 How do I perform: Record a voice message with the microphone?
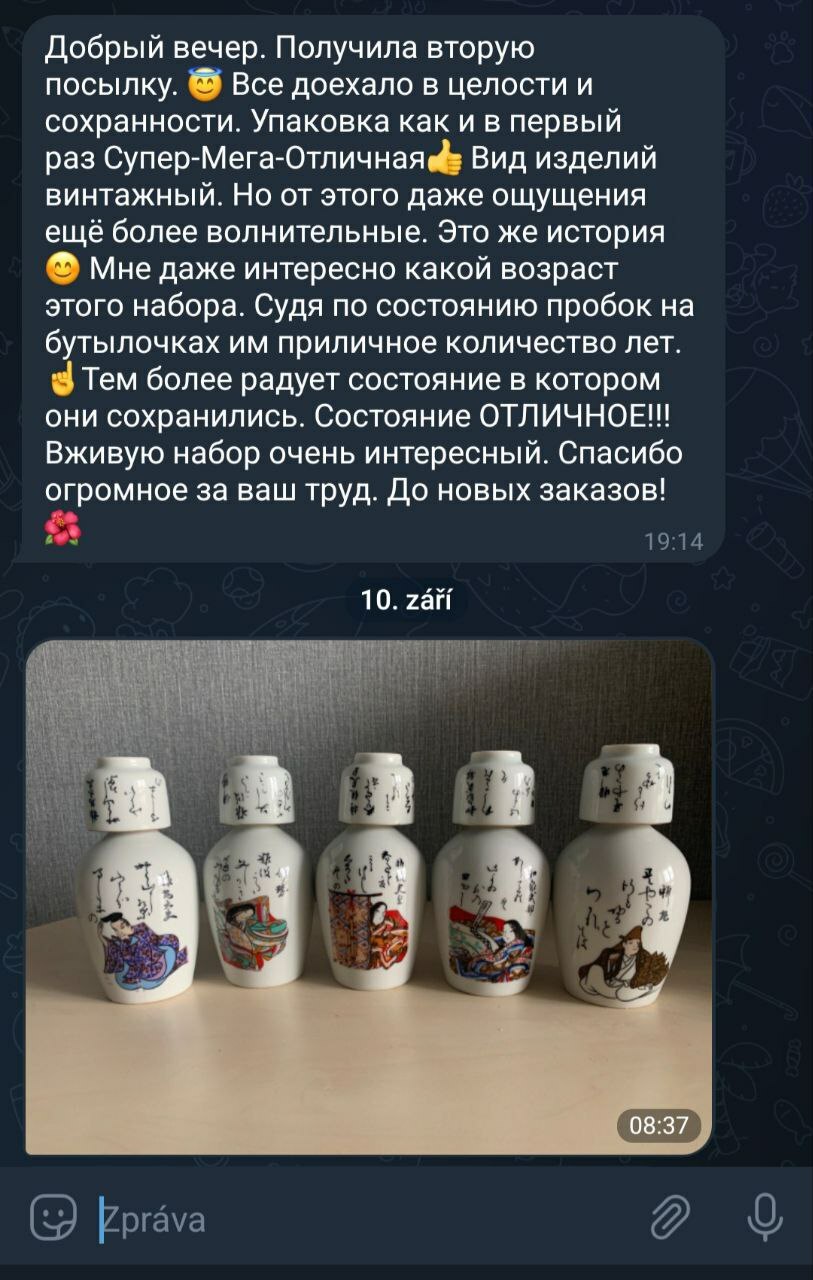point(764,1218)
